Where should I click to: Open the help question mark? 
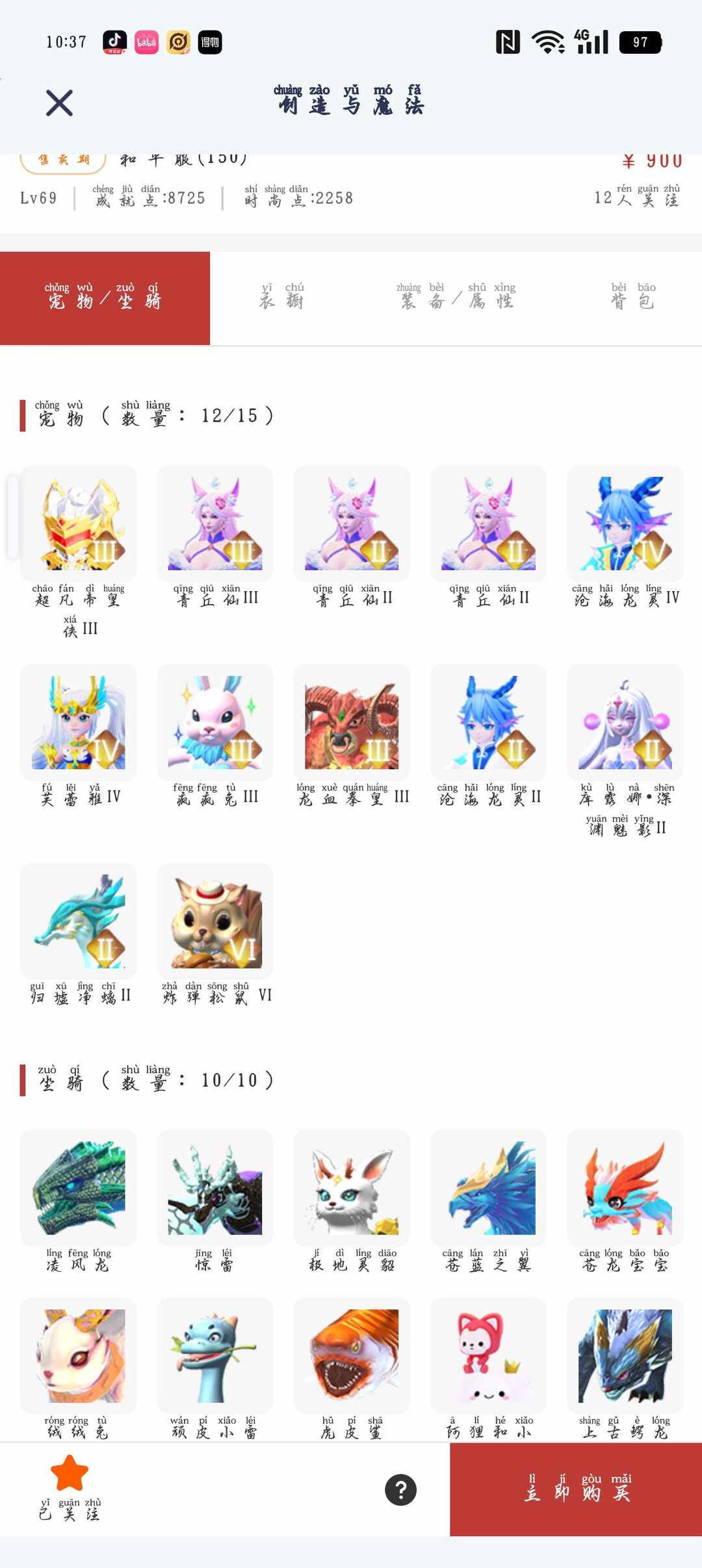401,1489
